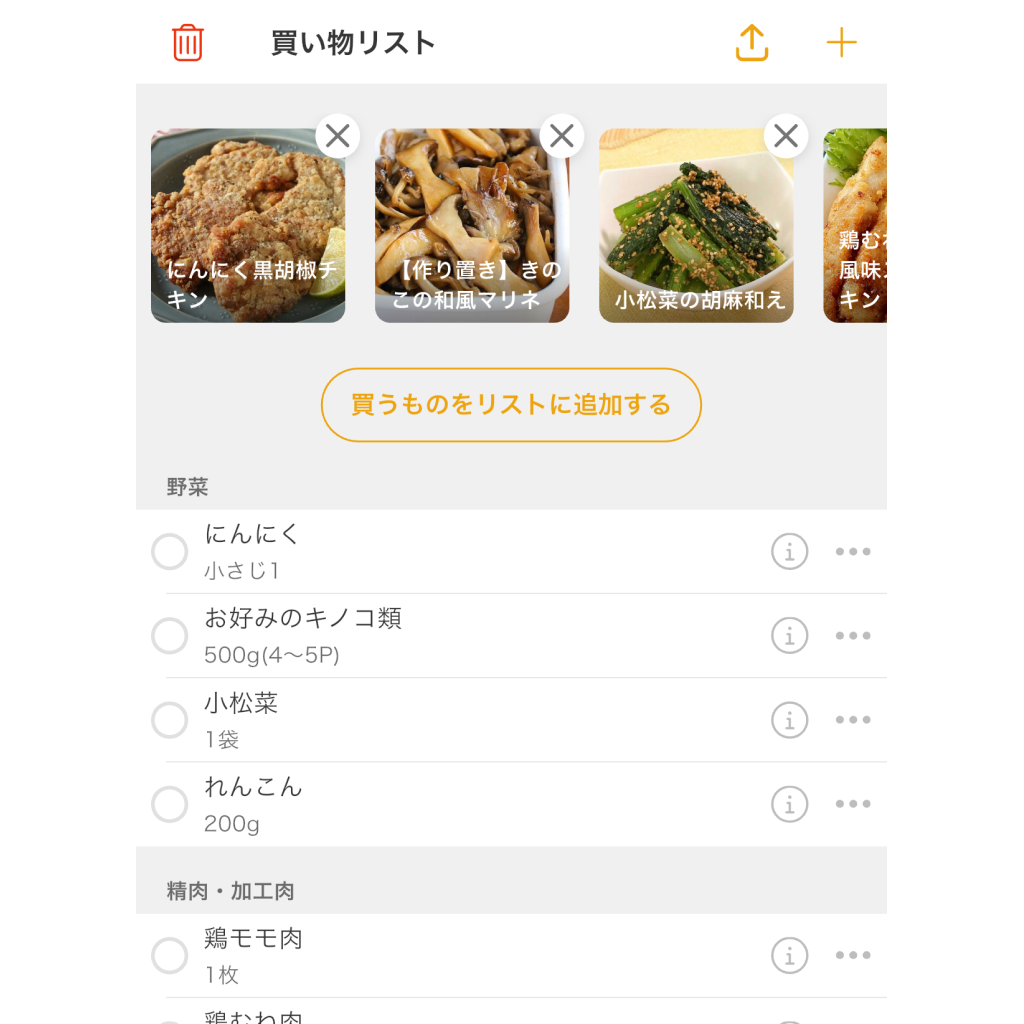
Task: Tap 買うものをリストに追加する button
Action: pos(511,405)
